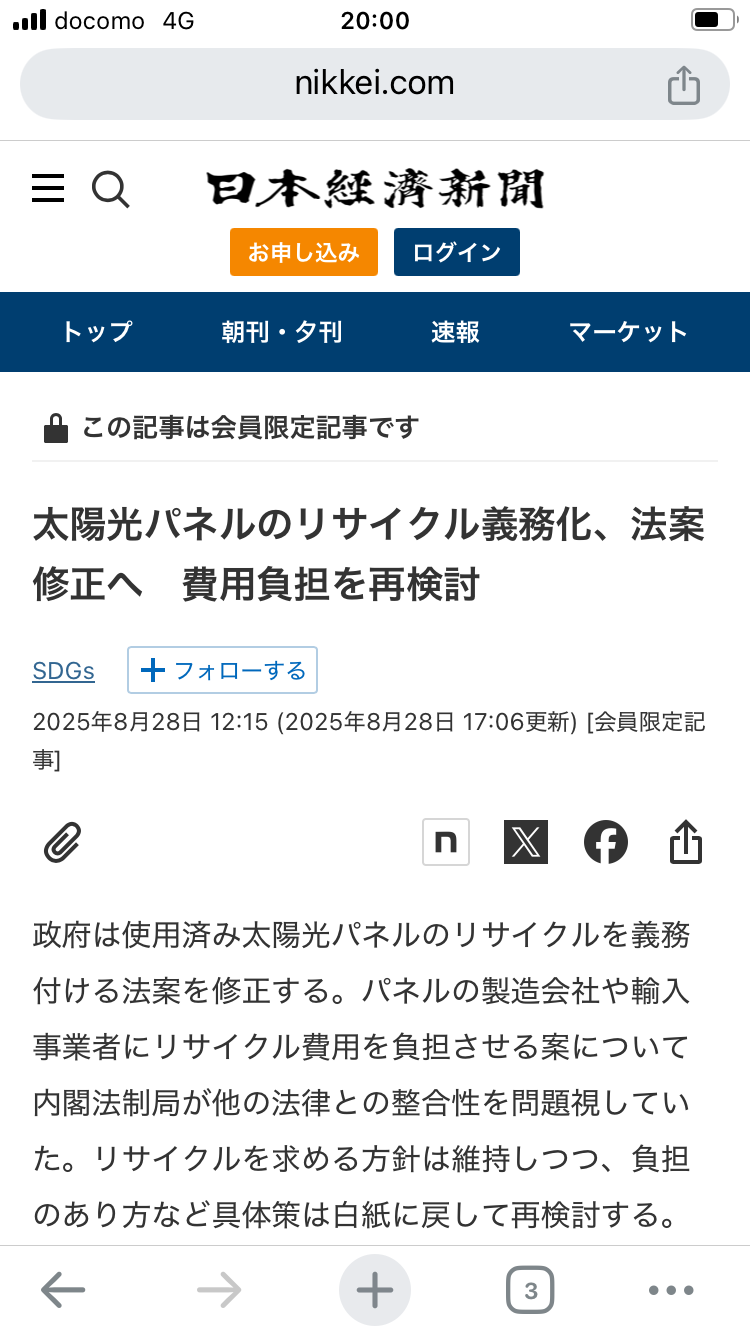Open the SDGs topic link

(64, 671)
